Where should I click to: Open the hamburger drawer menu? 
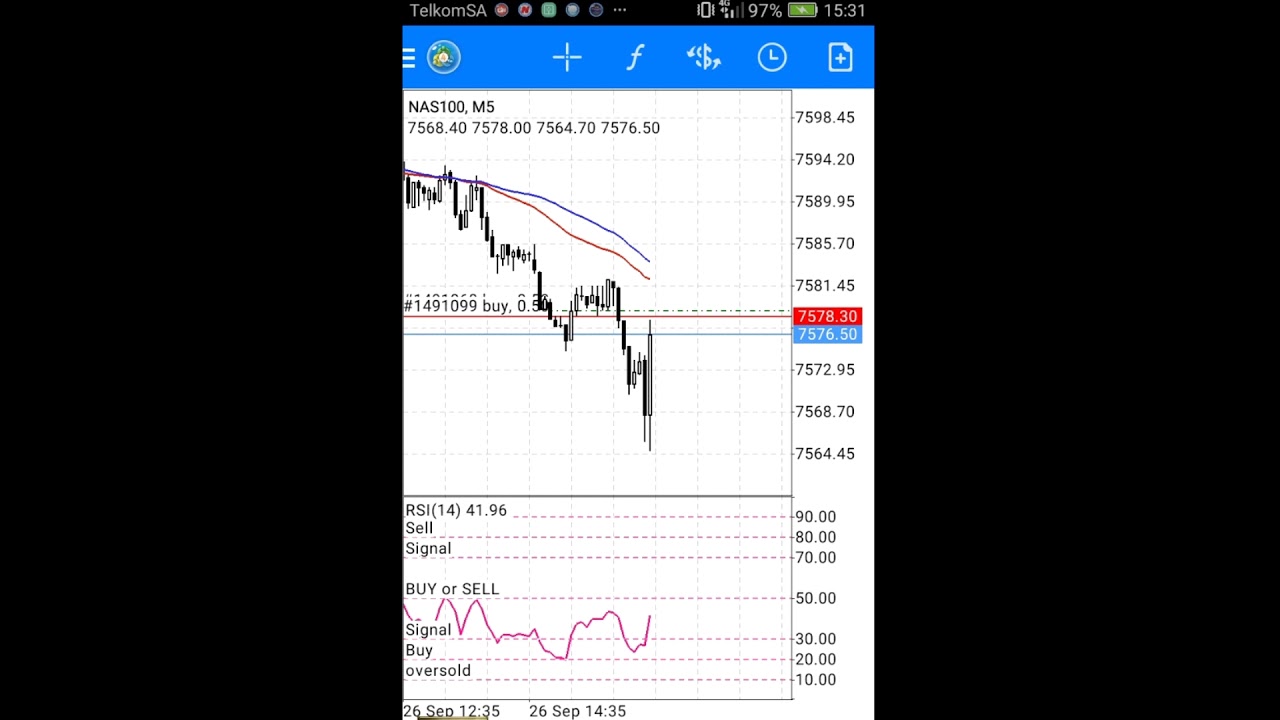(x=409, y=58)
